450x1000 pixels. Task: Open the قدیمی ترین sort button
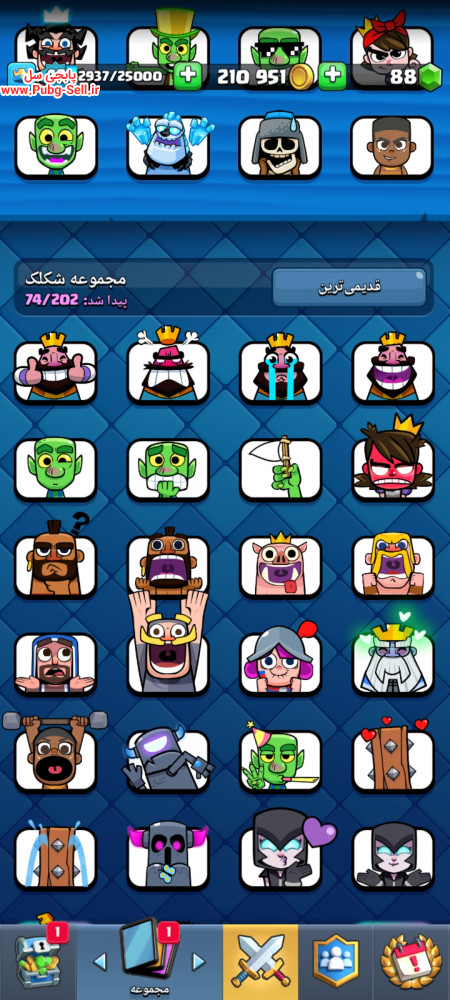coord(349,287)
